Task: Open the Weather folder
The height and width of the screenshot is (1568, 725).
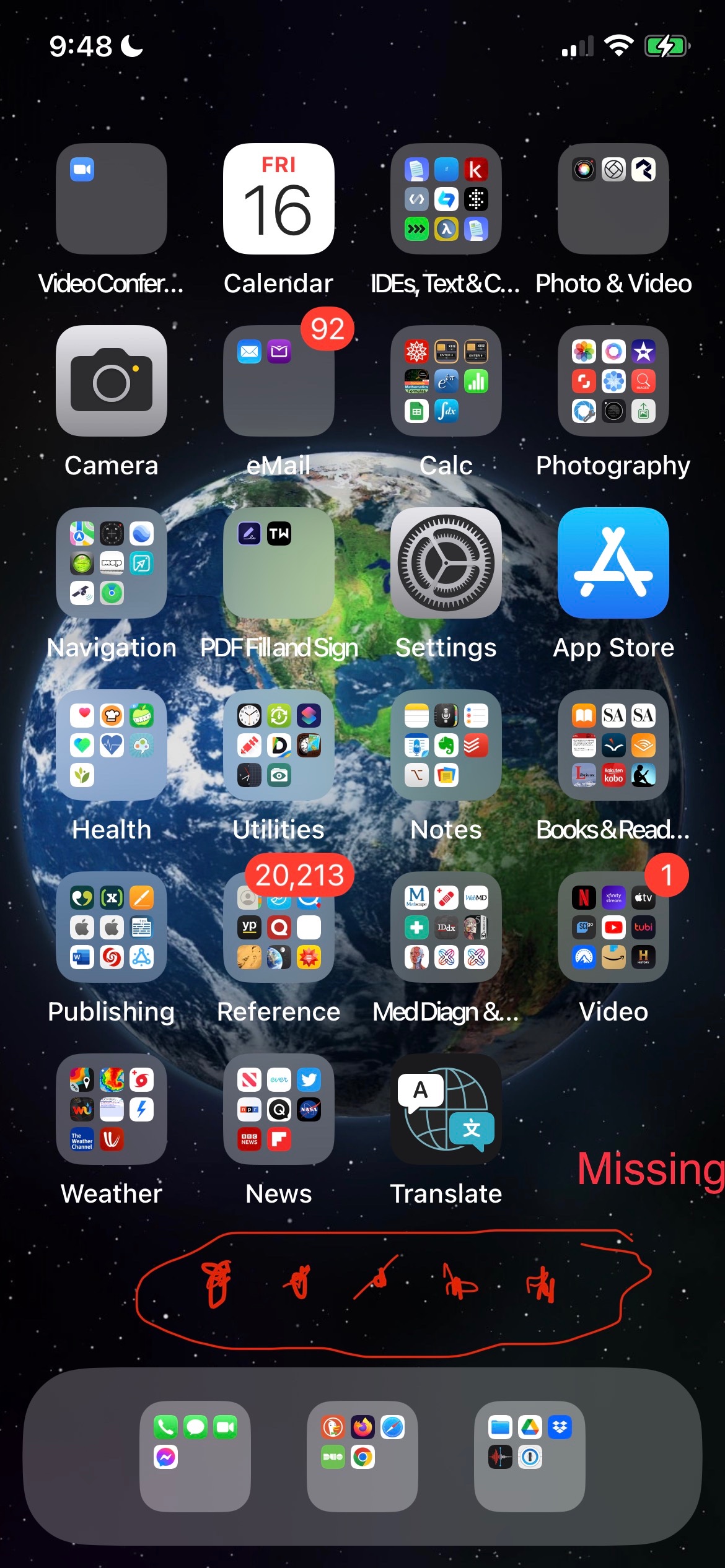Action: tap(112, 1108)
